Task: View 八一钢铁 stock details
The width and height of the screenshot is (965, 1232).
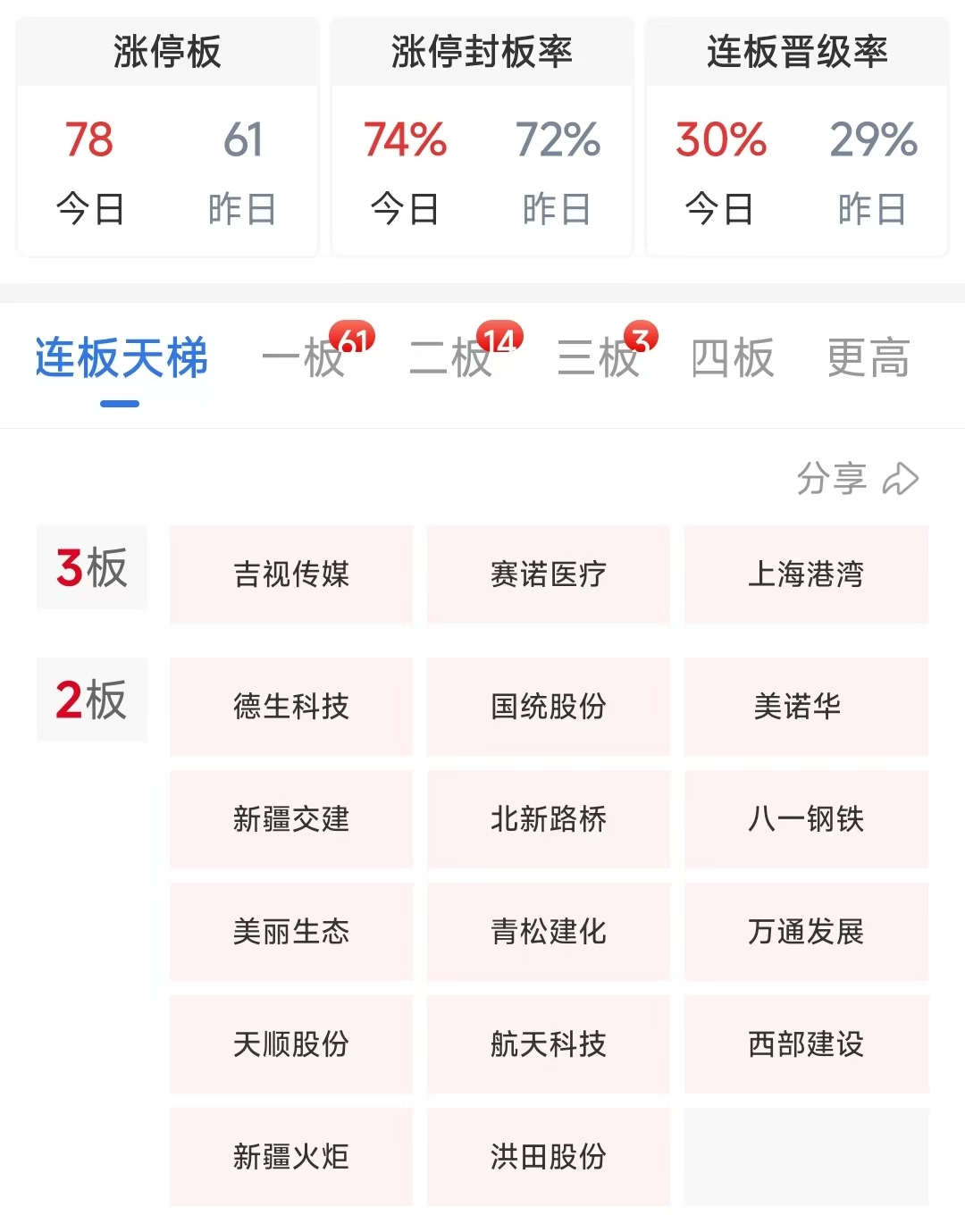Action: point(806,819)
